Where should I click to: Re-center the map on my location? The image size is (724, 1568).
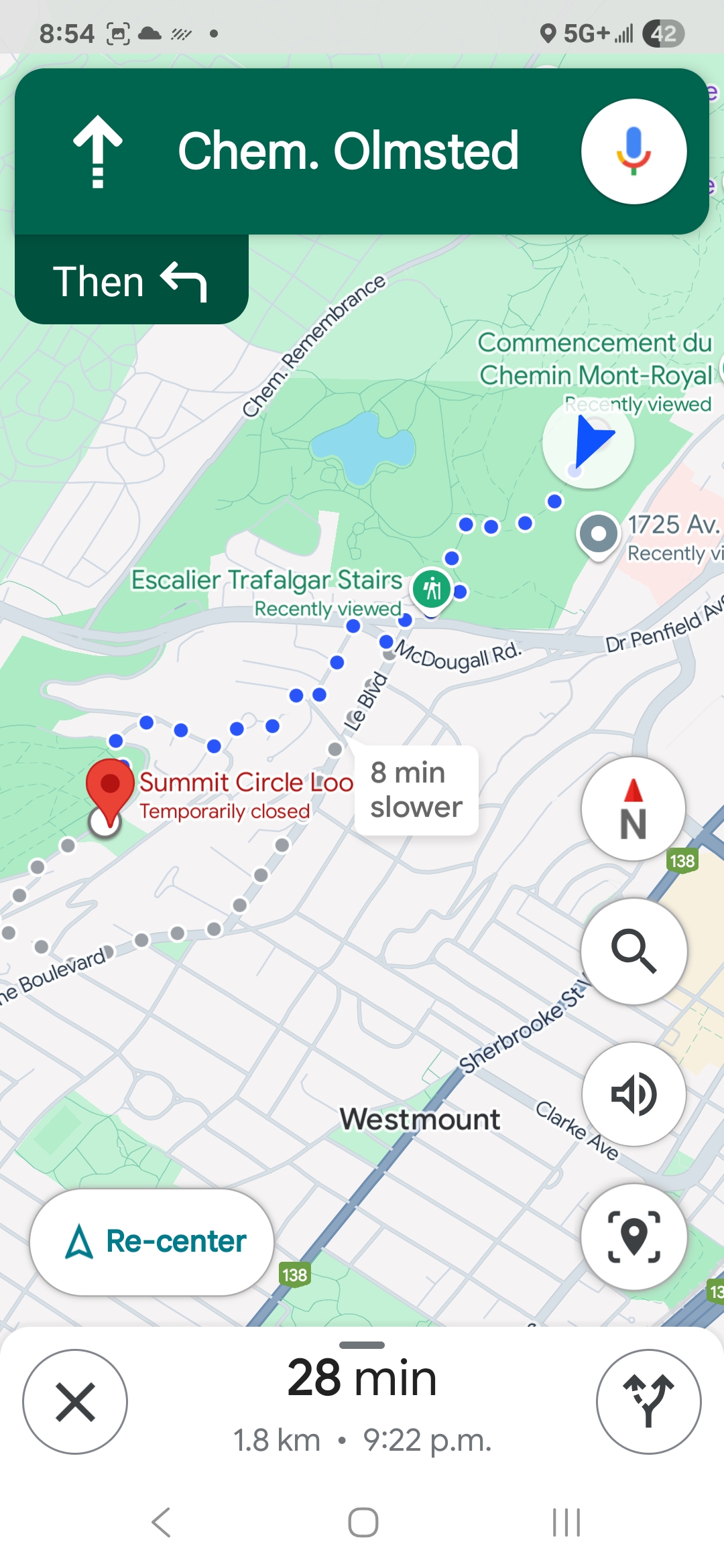coord(152,1242)
